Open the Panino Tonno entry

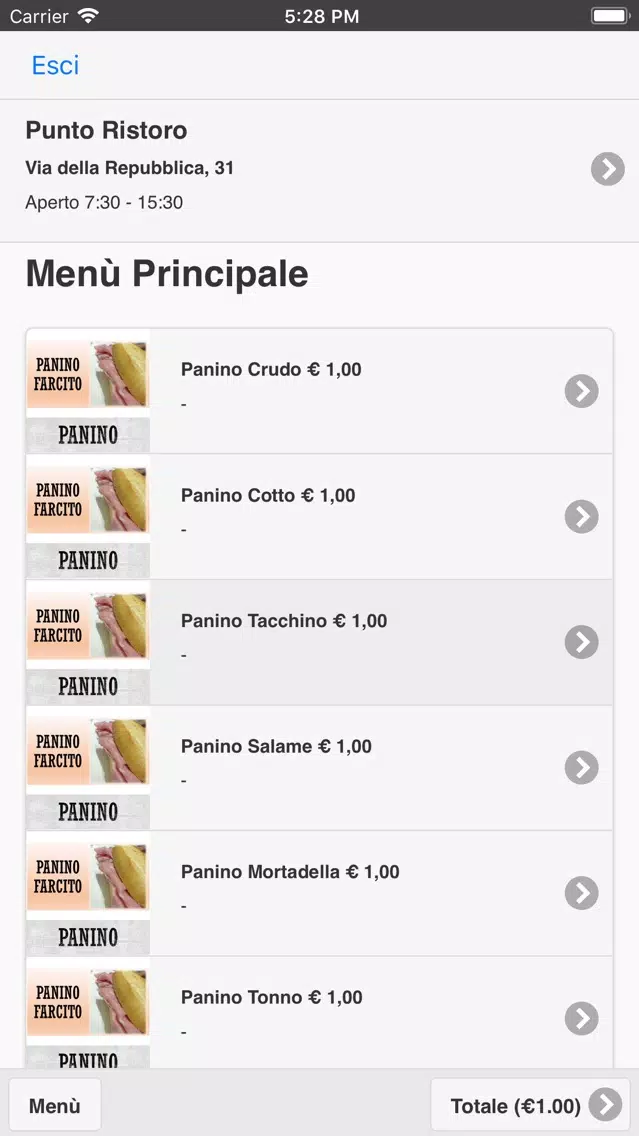click(x=320, y=1012)
